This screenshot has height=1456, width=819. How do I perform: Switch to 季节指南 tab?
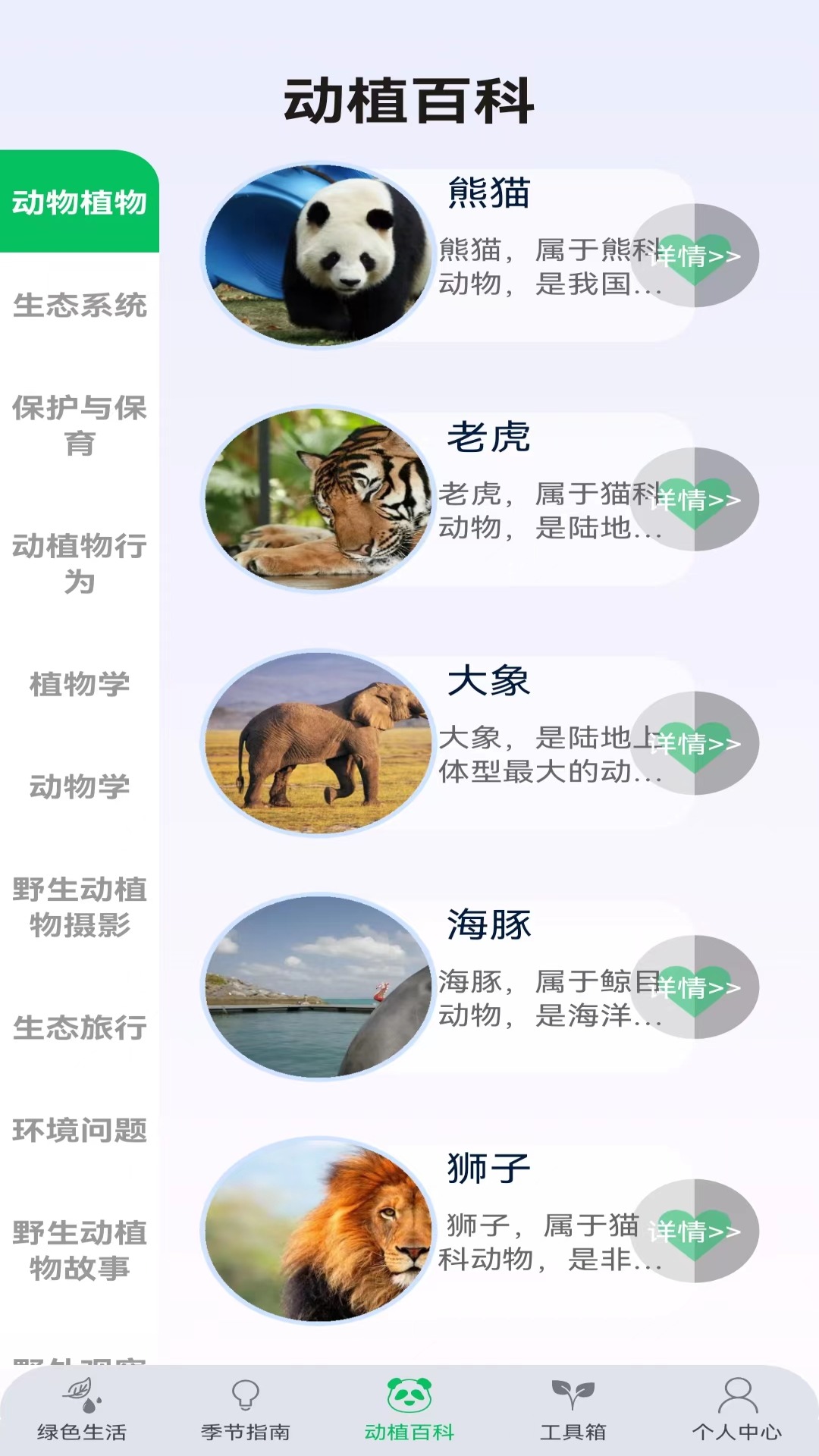tap(245, 1410)
